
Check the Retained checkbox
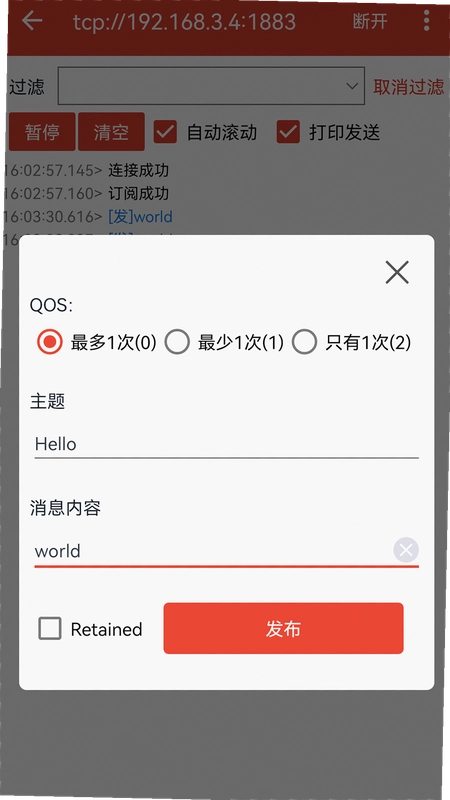pos(49,629)
